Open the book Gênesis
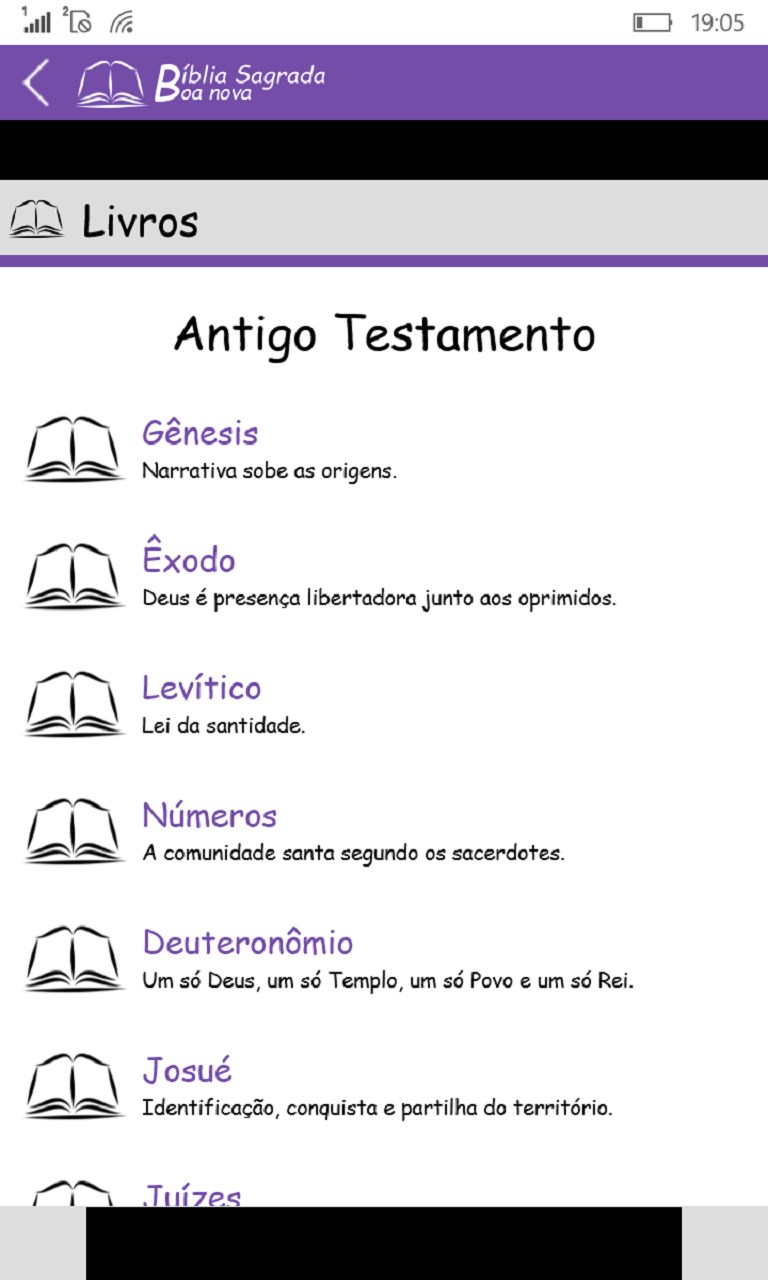The image size is (768, 1280). [x=200, y=434]
